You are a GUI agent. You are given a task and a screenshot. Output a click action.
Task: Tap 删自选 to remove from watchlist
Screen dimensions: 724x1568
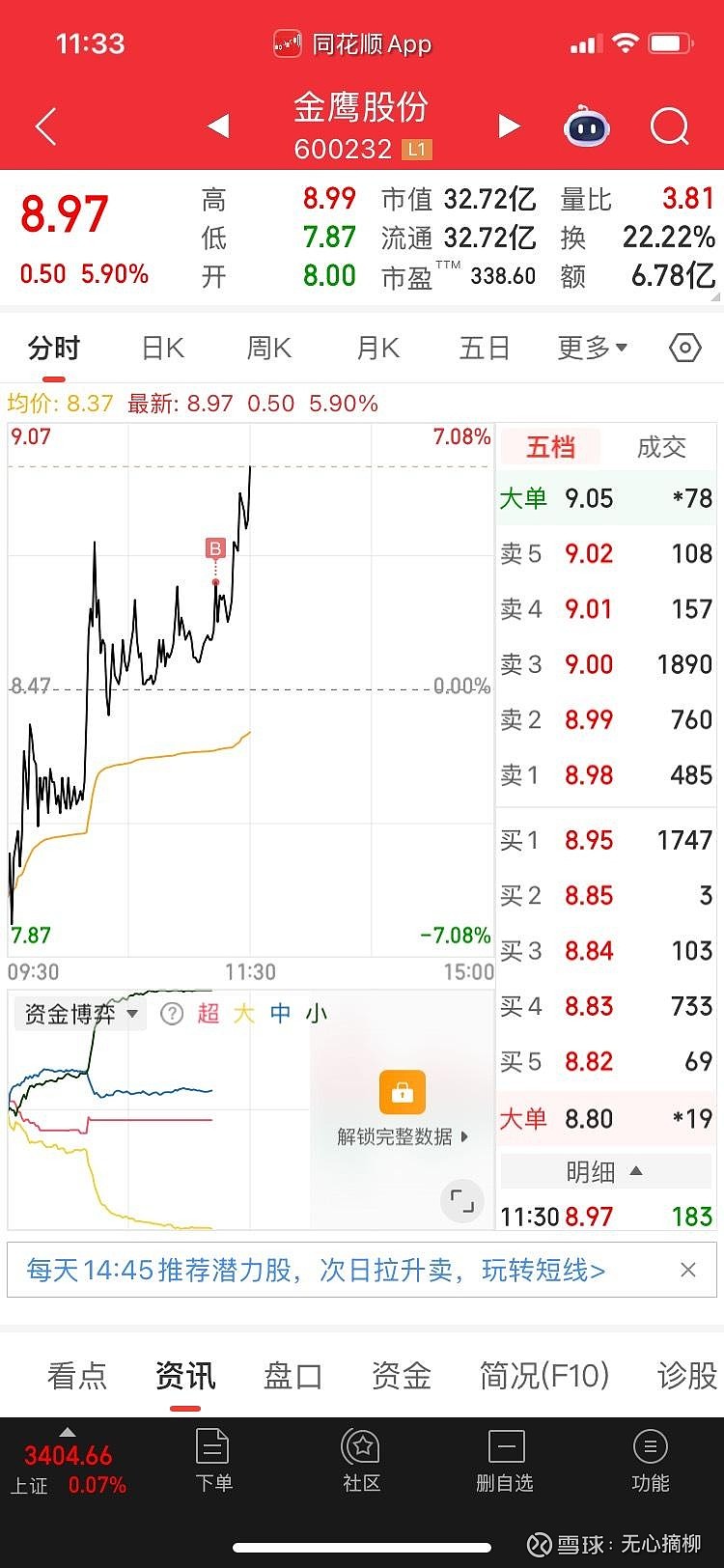(x=505, y=1461)
